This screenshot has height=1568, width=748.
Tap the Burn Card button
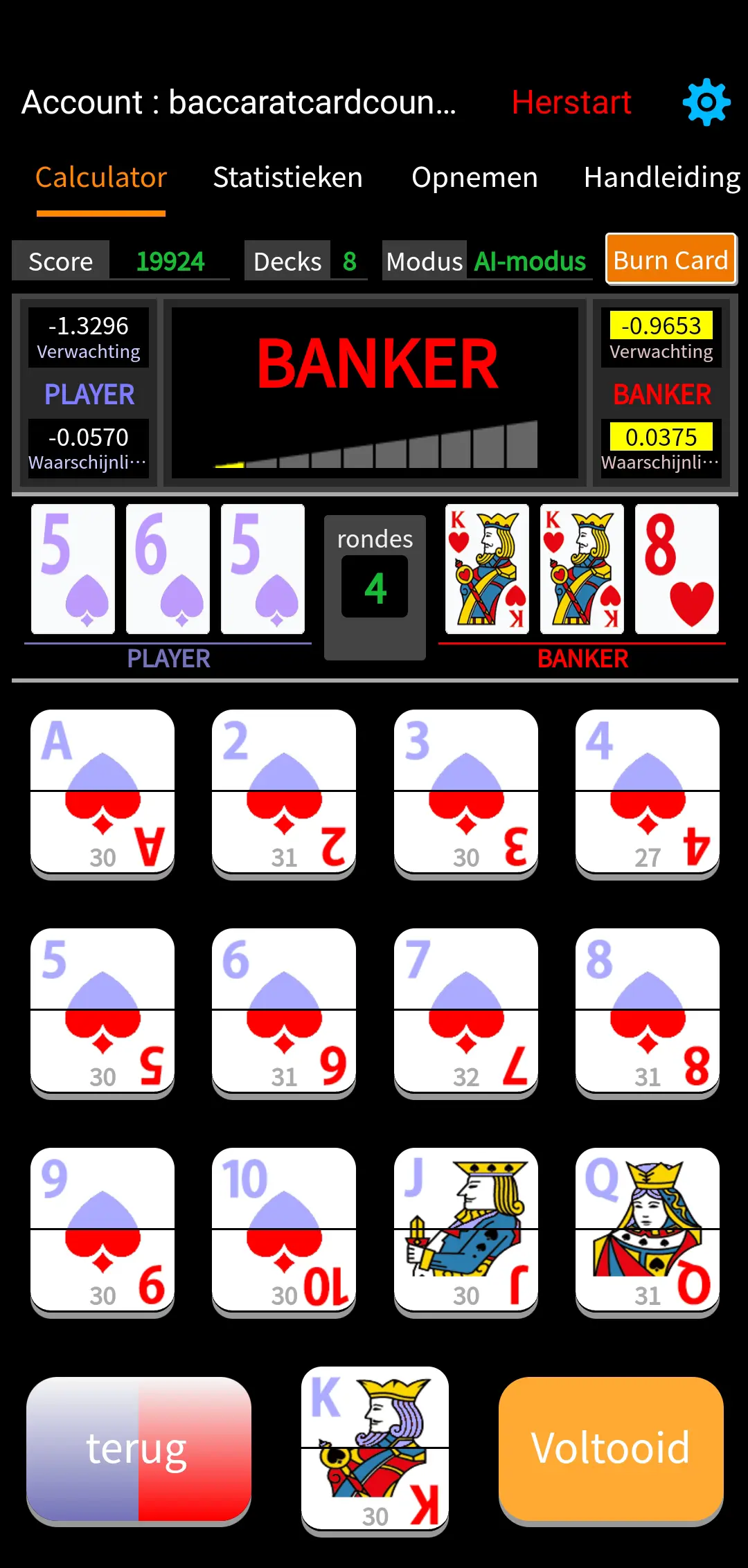670,260
